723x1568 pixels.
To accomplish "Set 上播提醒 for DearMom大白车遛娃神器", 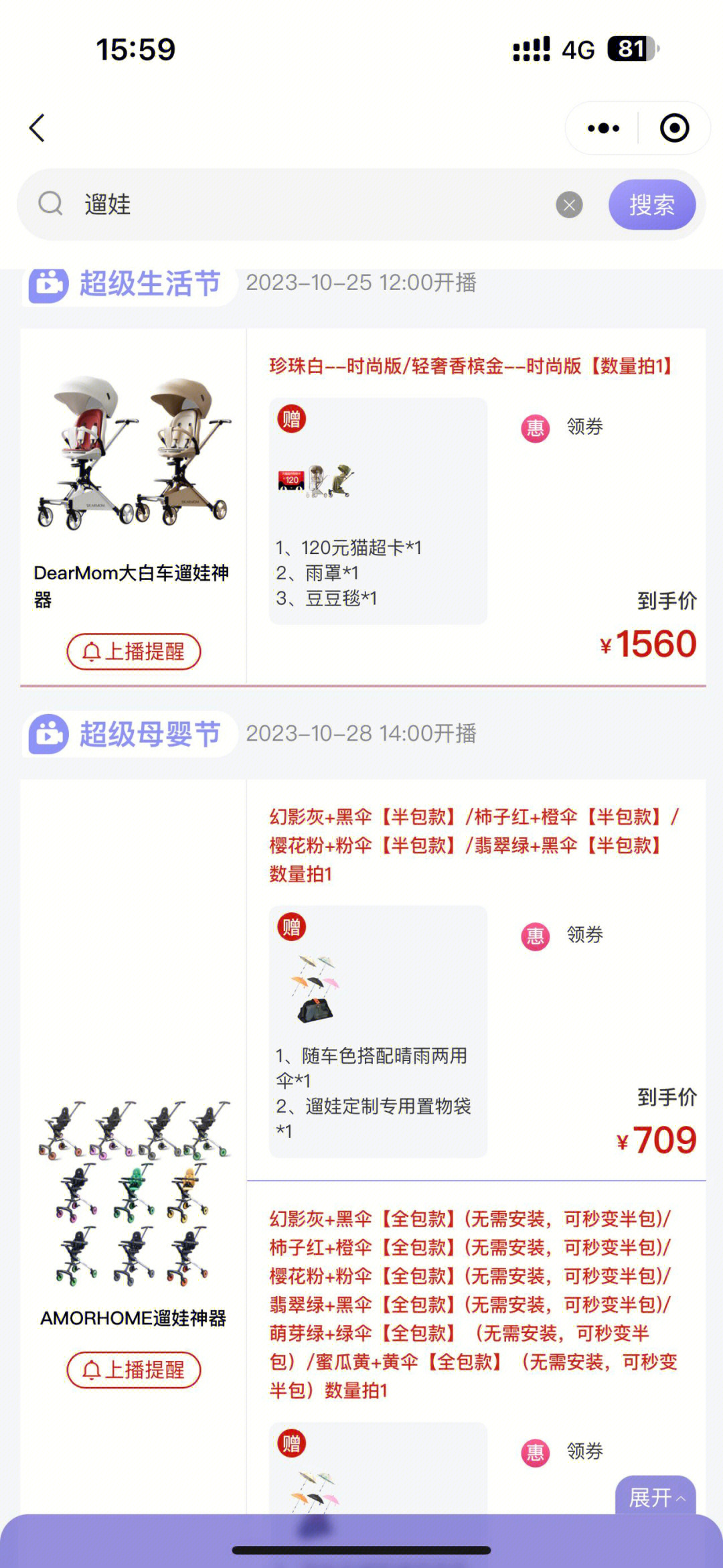I will (x=133, y=651).
